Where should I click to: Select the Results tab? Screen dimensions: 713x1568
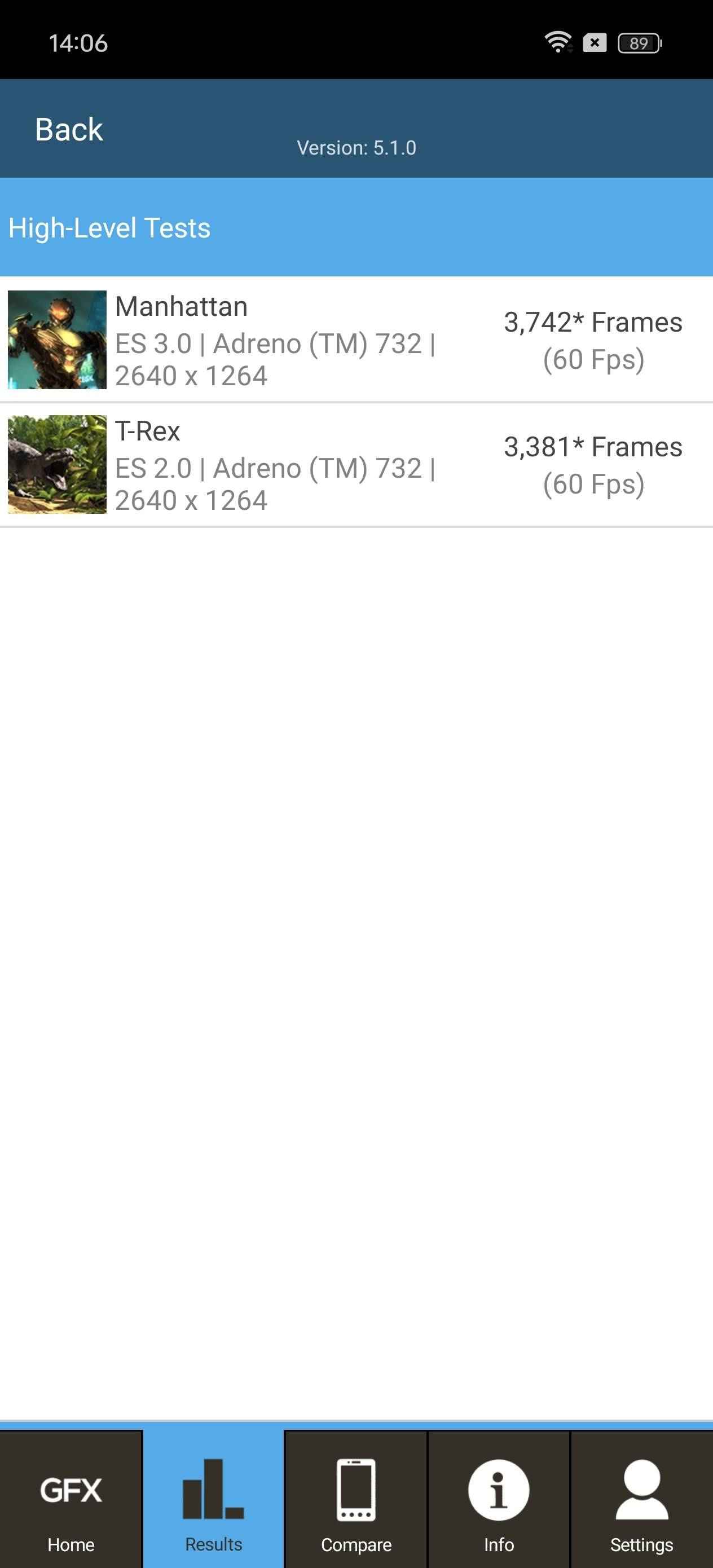214,1499
